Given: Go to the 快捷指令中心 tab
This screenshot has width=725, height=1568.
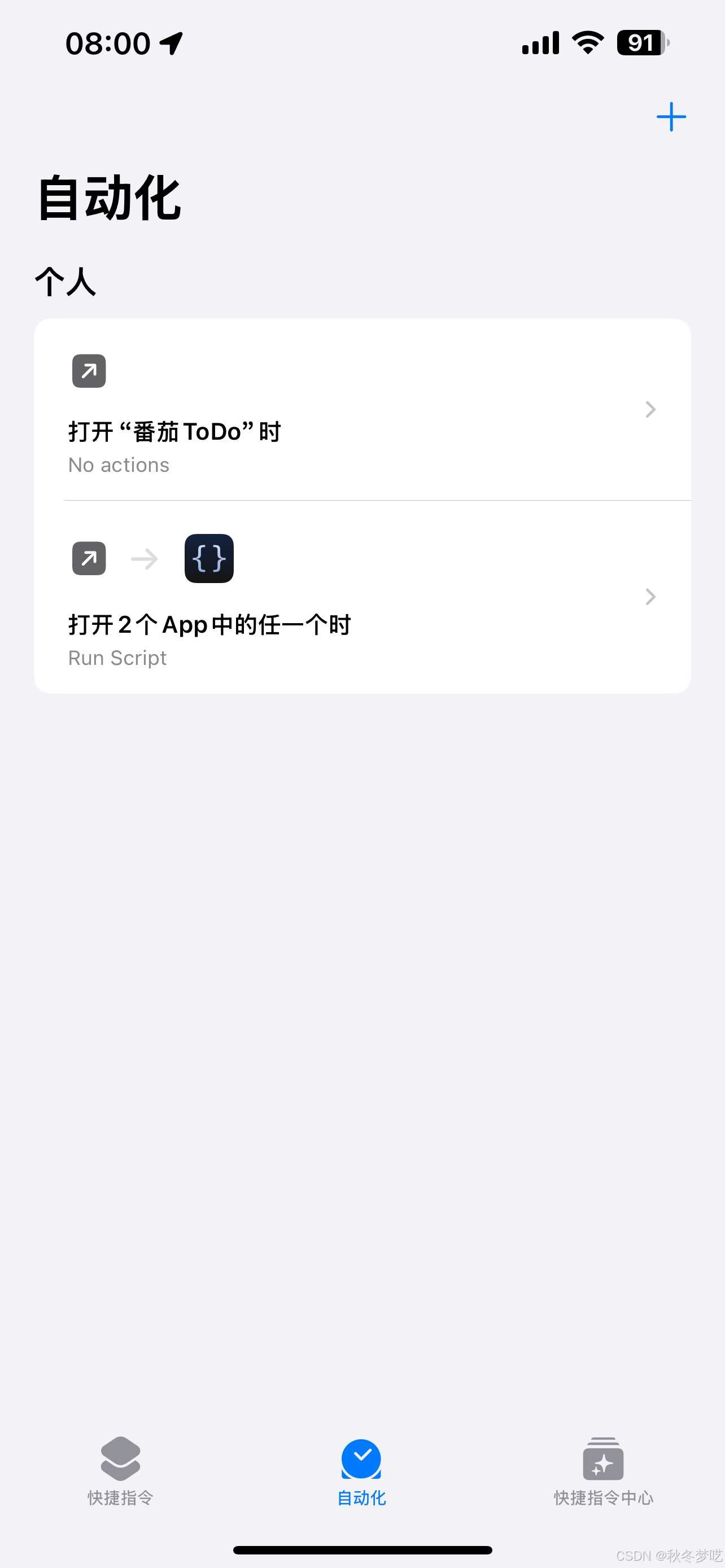Looking at the screenshot, I should (602, 1470).
